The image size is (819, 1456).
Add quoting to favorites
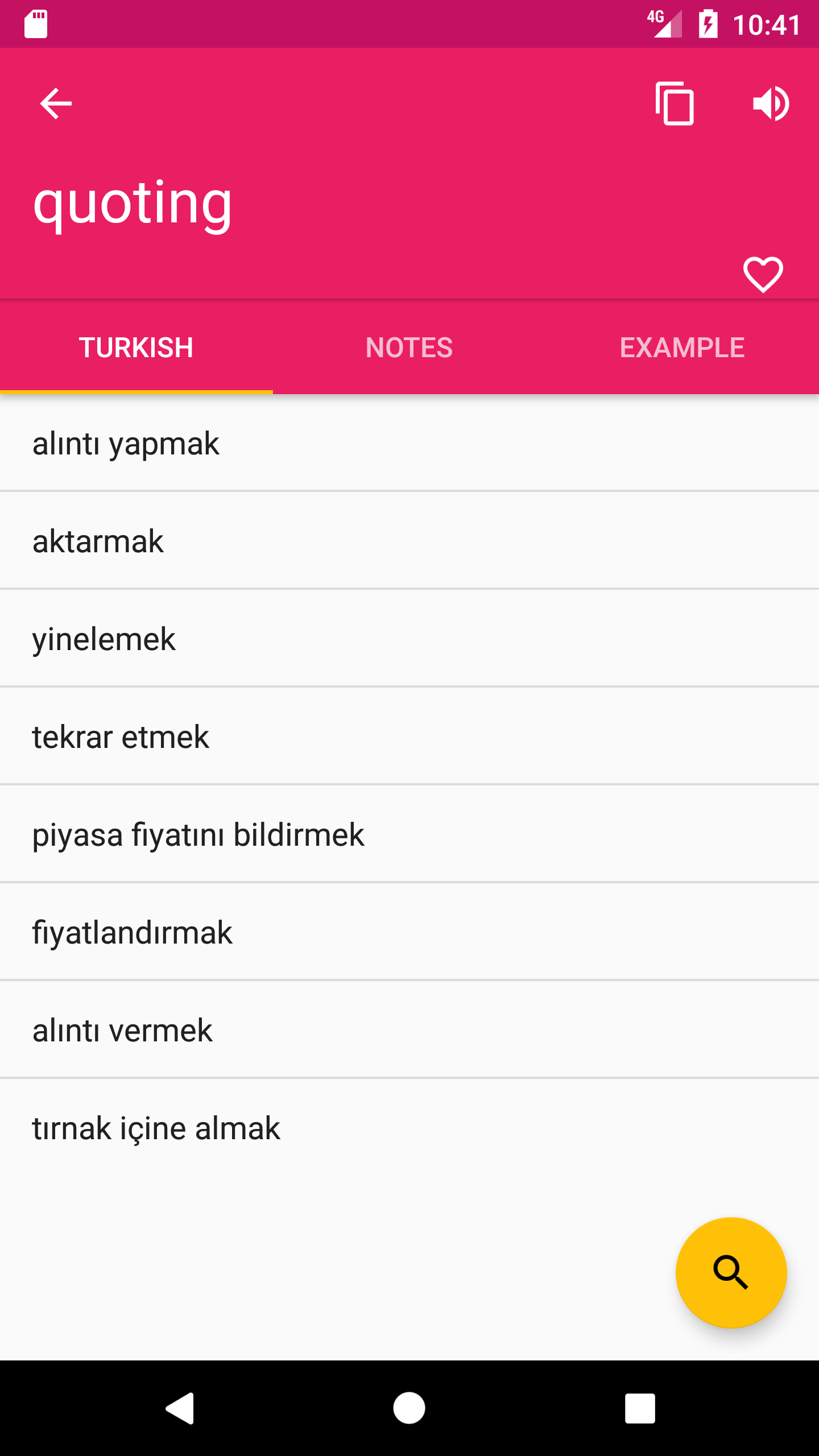[763, 275]
